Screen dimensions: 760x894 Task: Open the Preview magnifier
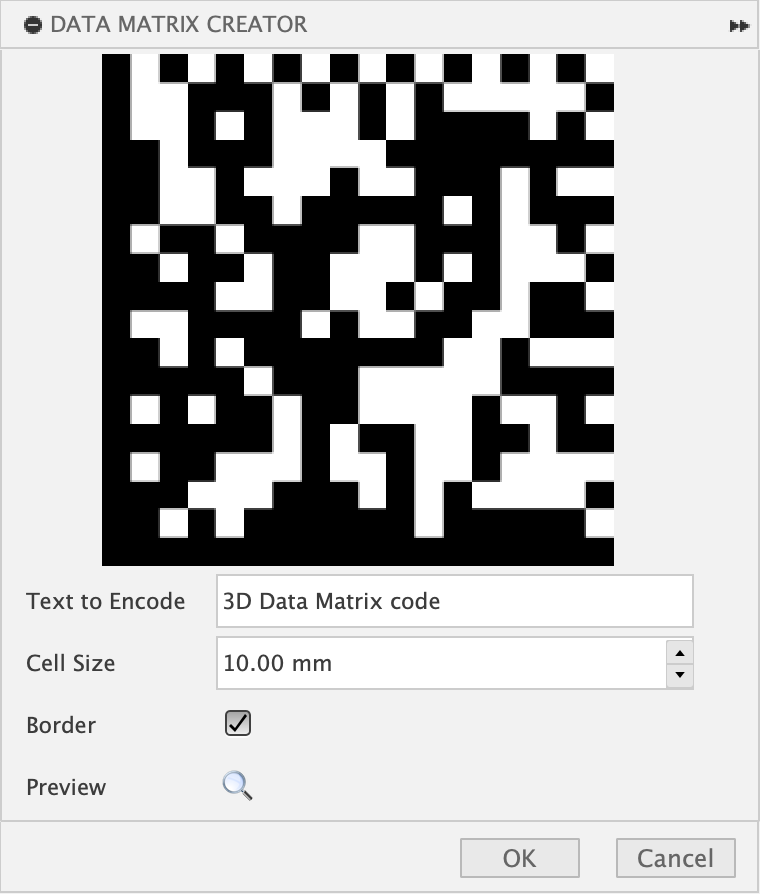click(237, 786)
